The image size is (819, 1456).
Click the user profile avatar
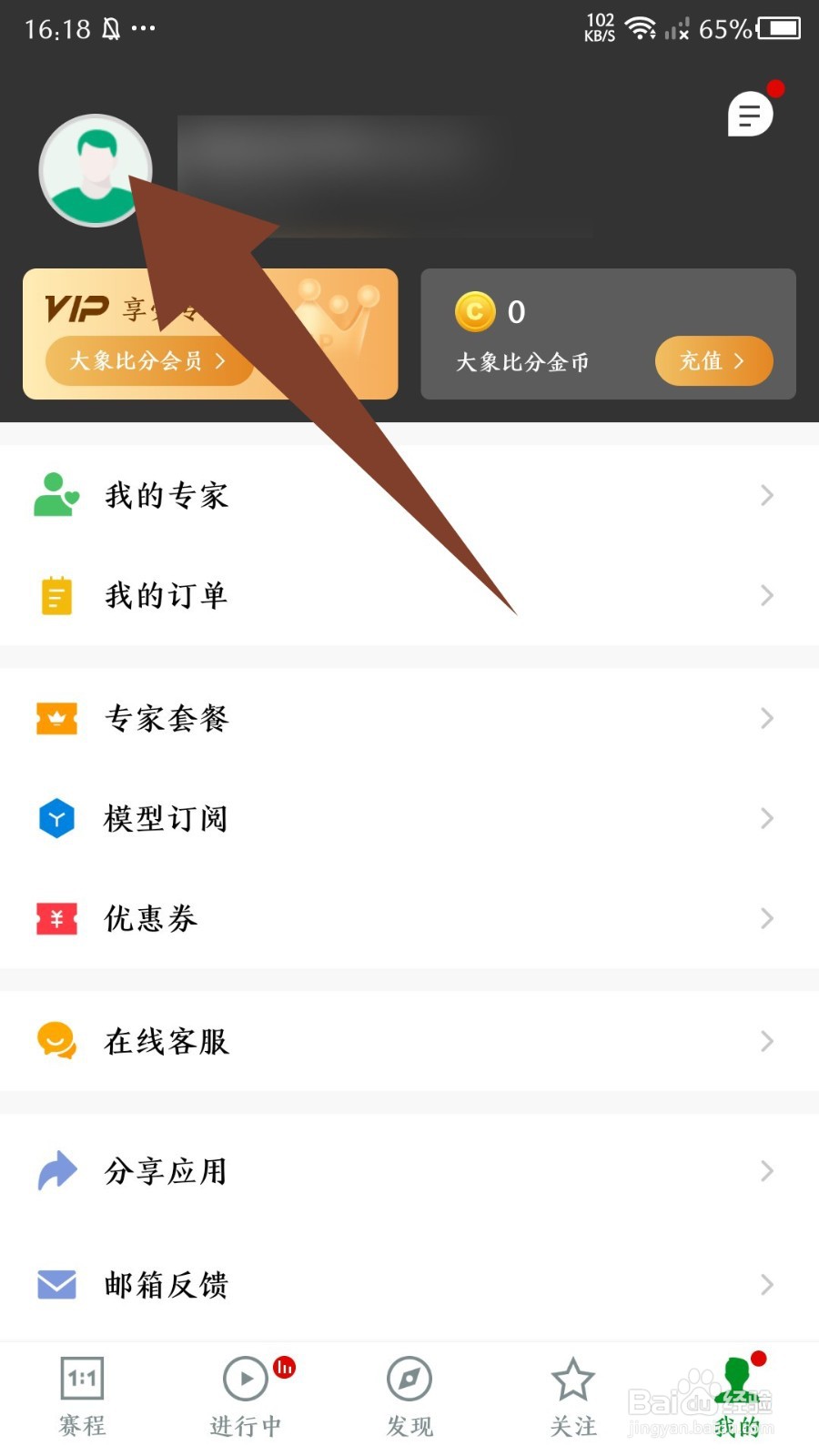[95, 171]
